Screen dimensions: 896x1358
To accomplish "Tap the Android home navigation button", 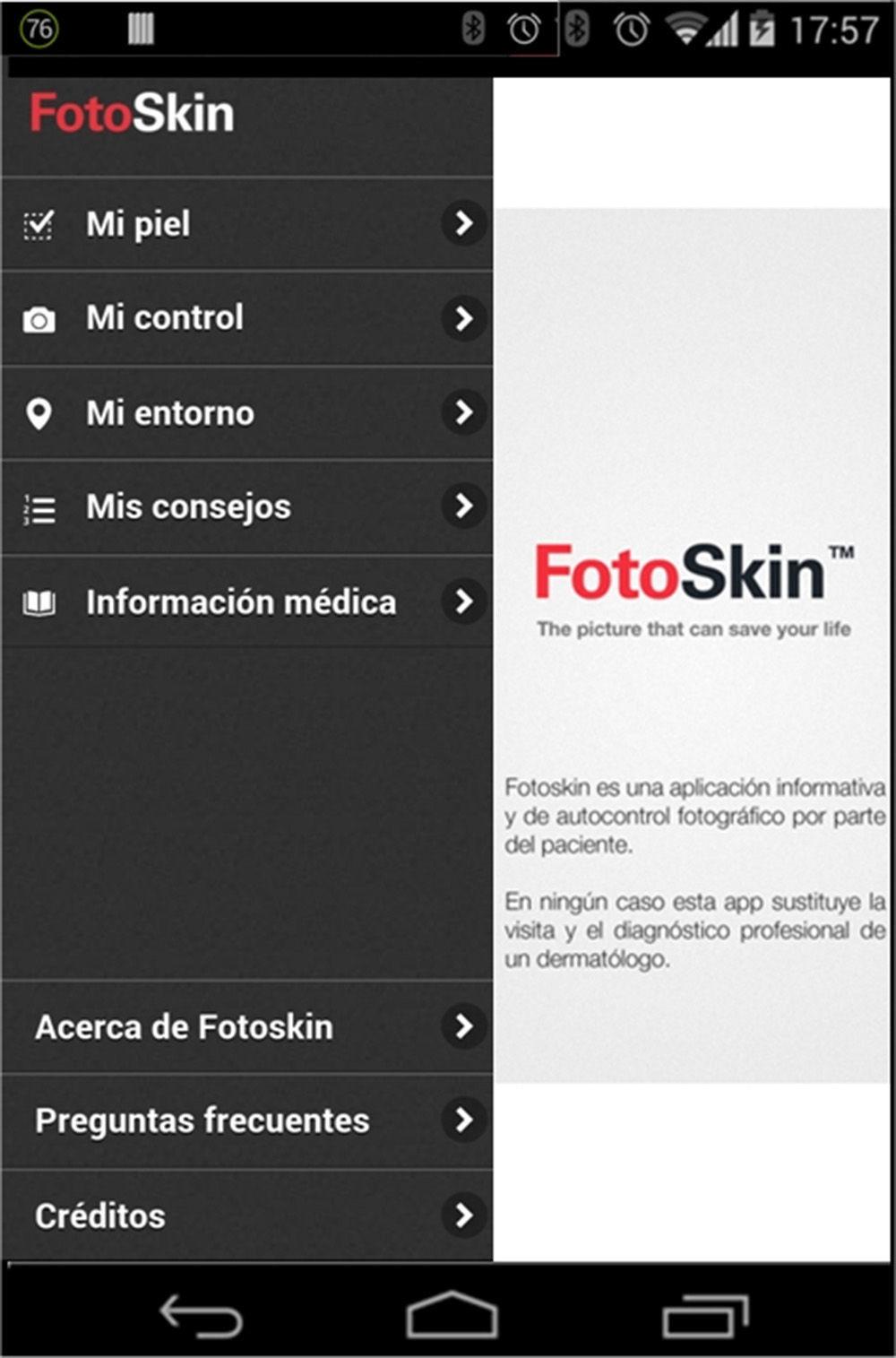I will (x=453, y=1312).
